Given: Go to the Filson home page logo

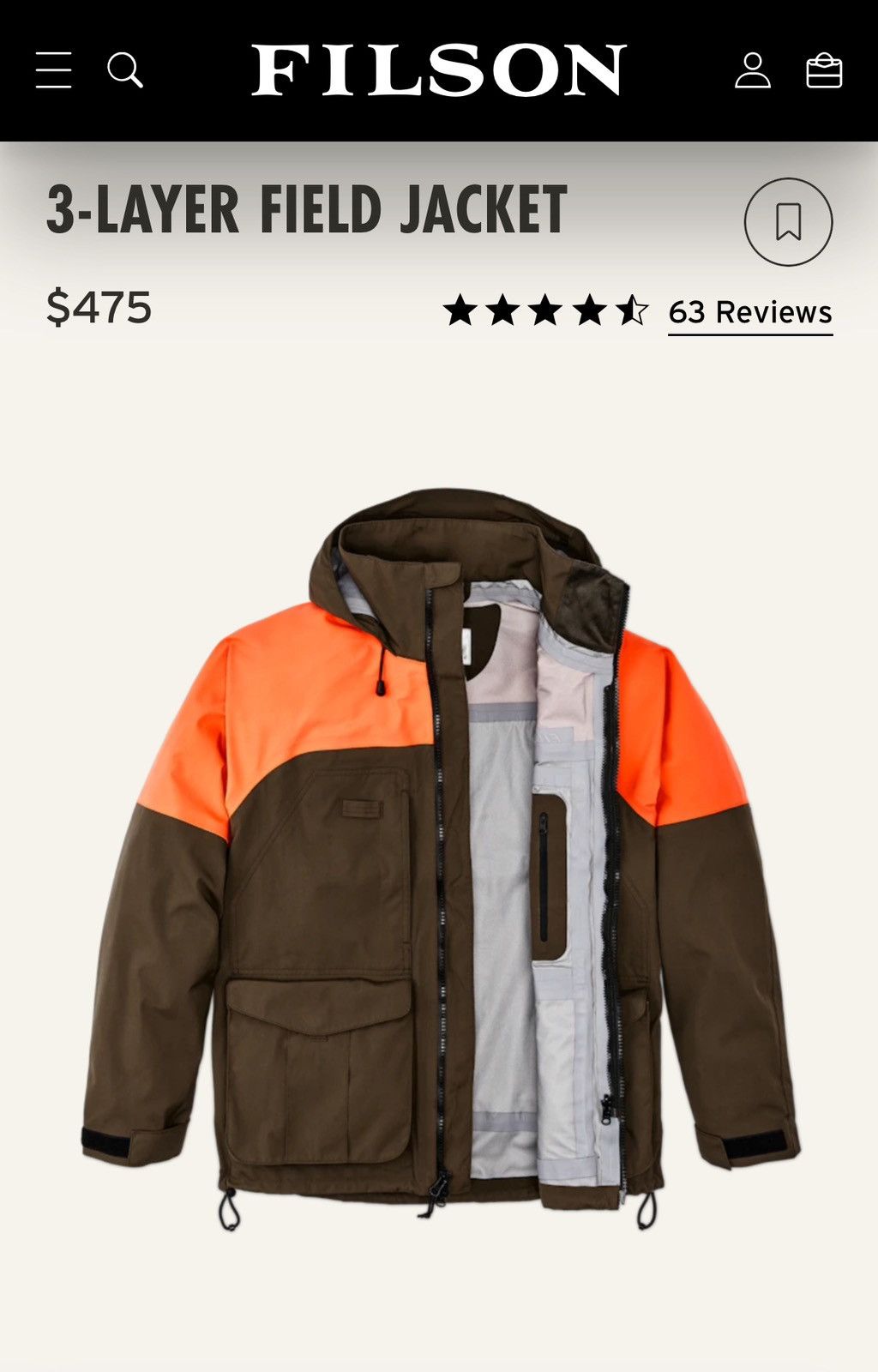Looking at the screenshot, I should coord(438,70).
